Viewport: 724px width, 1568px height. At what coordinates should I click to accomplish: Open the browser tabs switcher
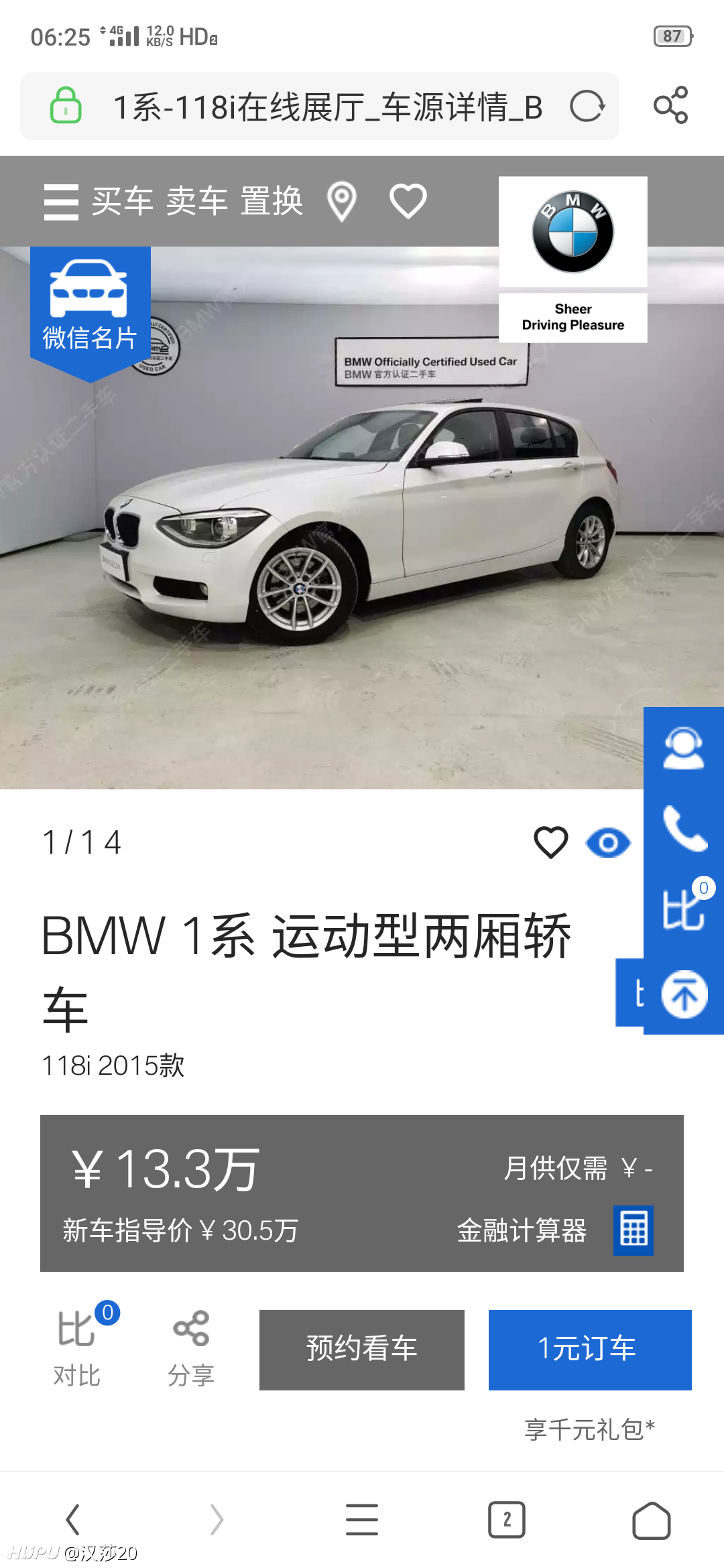tap(507, 1520)
